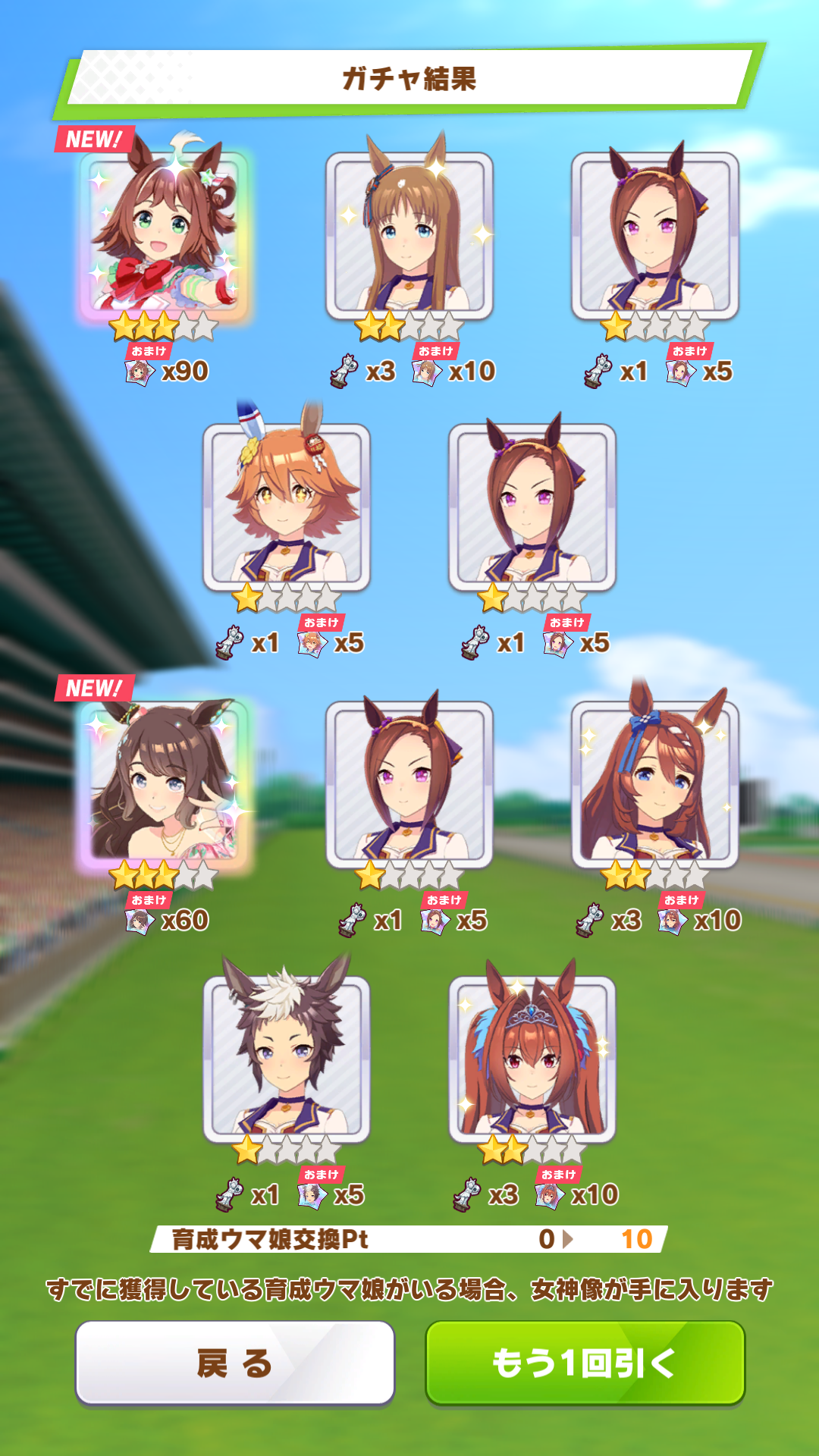
Task: Tap the 戻る button to go back
Action: point(234,1363)
